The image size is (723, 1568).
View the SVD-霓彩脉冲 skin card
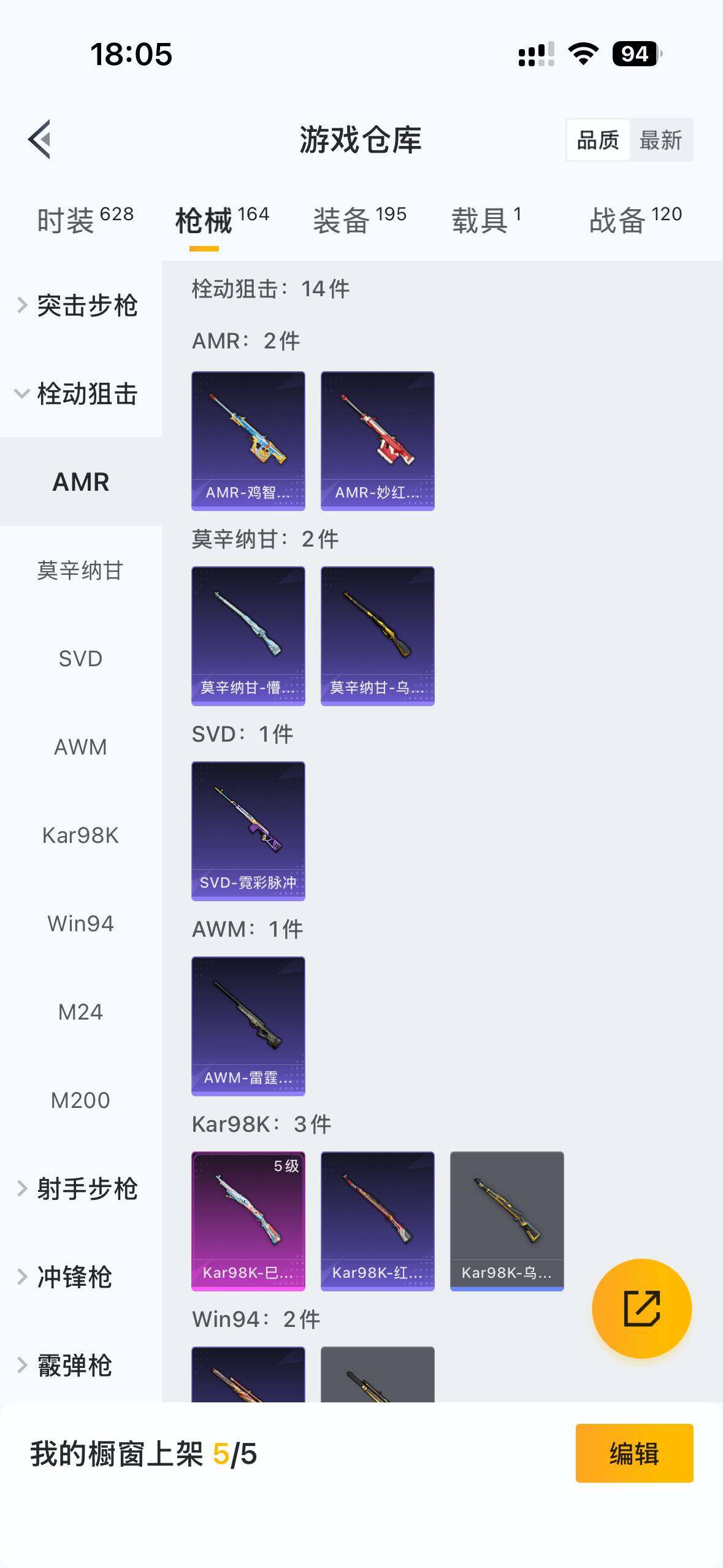tap(248, 831)
